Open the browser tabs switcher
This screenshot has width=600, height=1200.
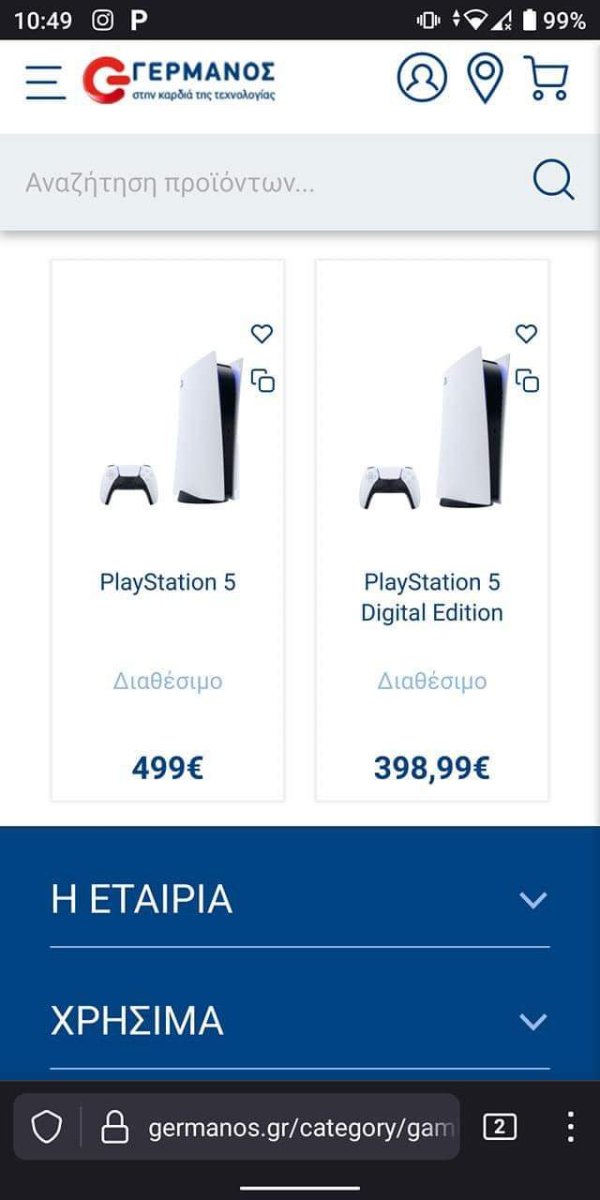coord(500,1128)
